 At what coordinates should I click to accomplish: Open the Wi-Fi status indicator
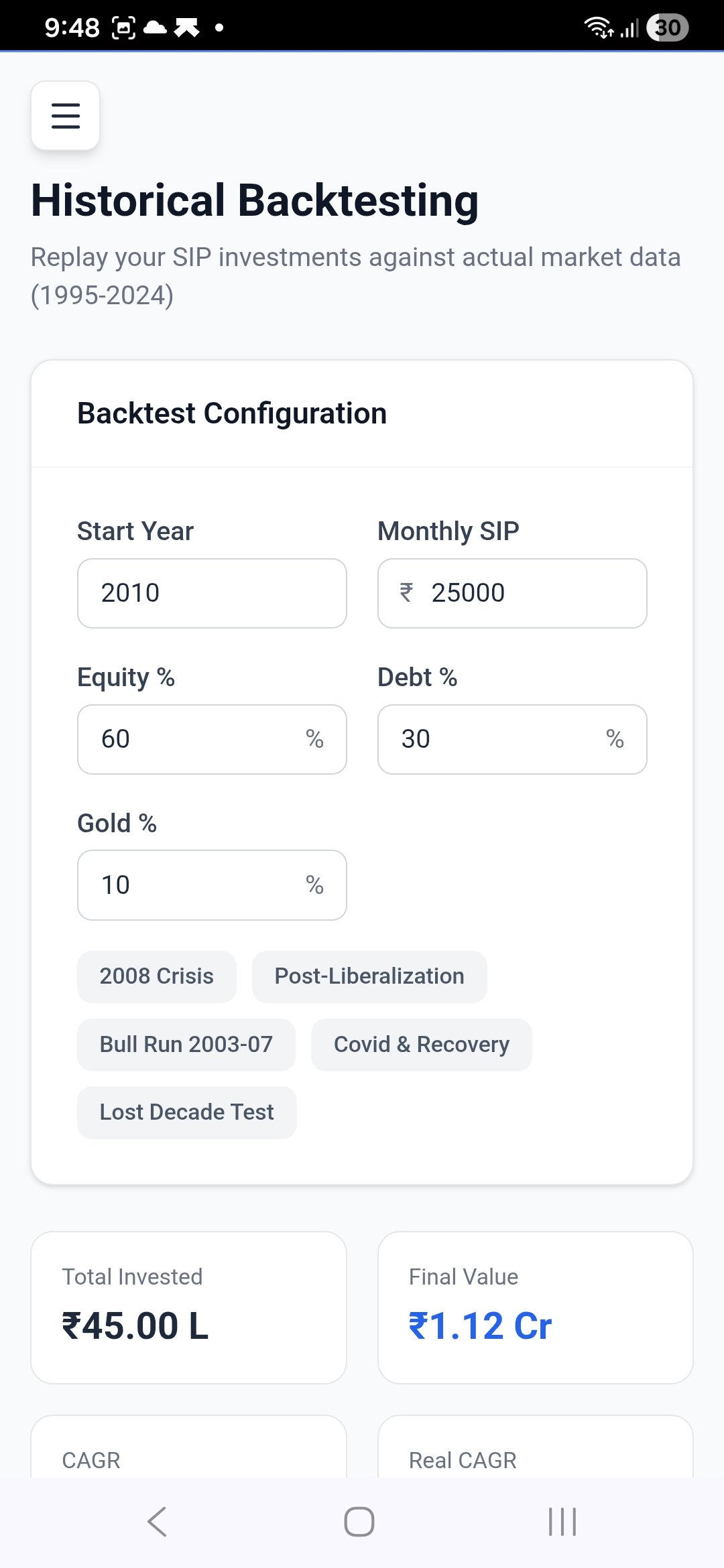[x=597, y=27]
